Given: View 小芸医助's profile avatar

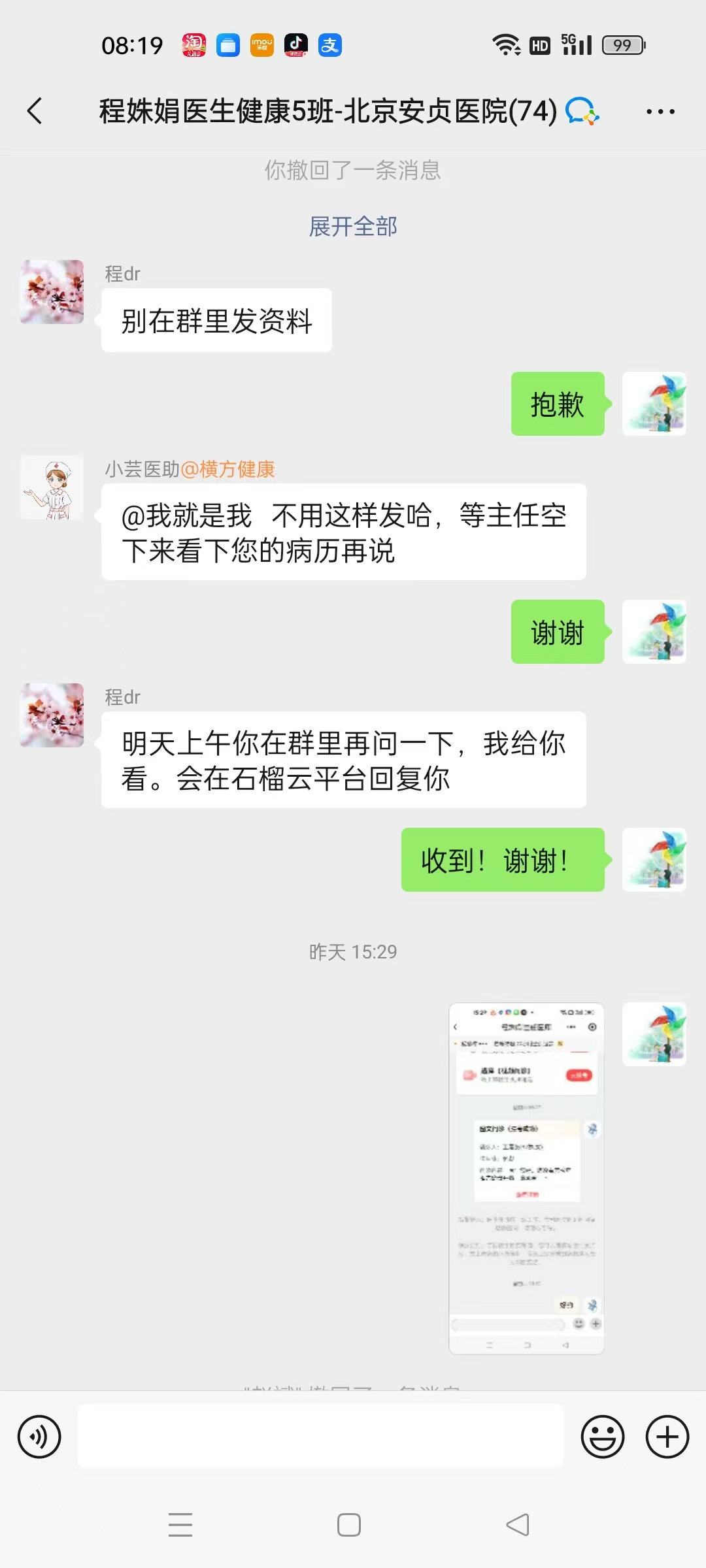Looking at the screenshot, I should [52, 488].
